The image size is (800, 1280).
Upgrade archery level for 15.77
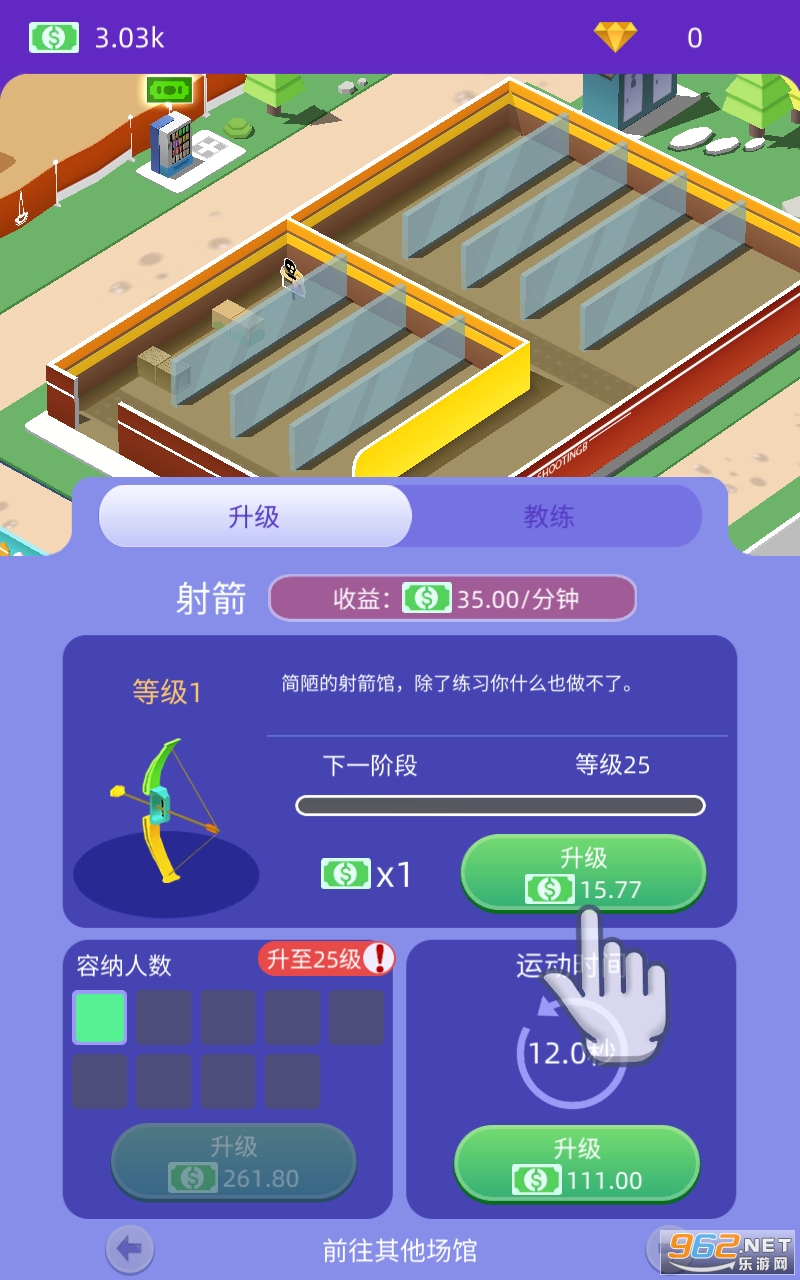[583, 873]
